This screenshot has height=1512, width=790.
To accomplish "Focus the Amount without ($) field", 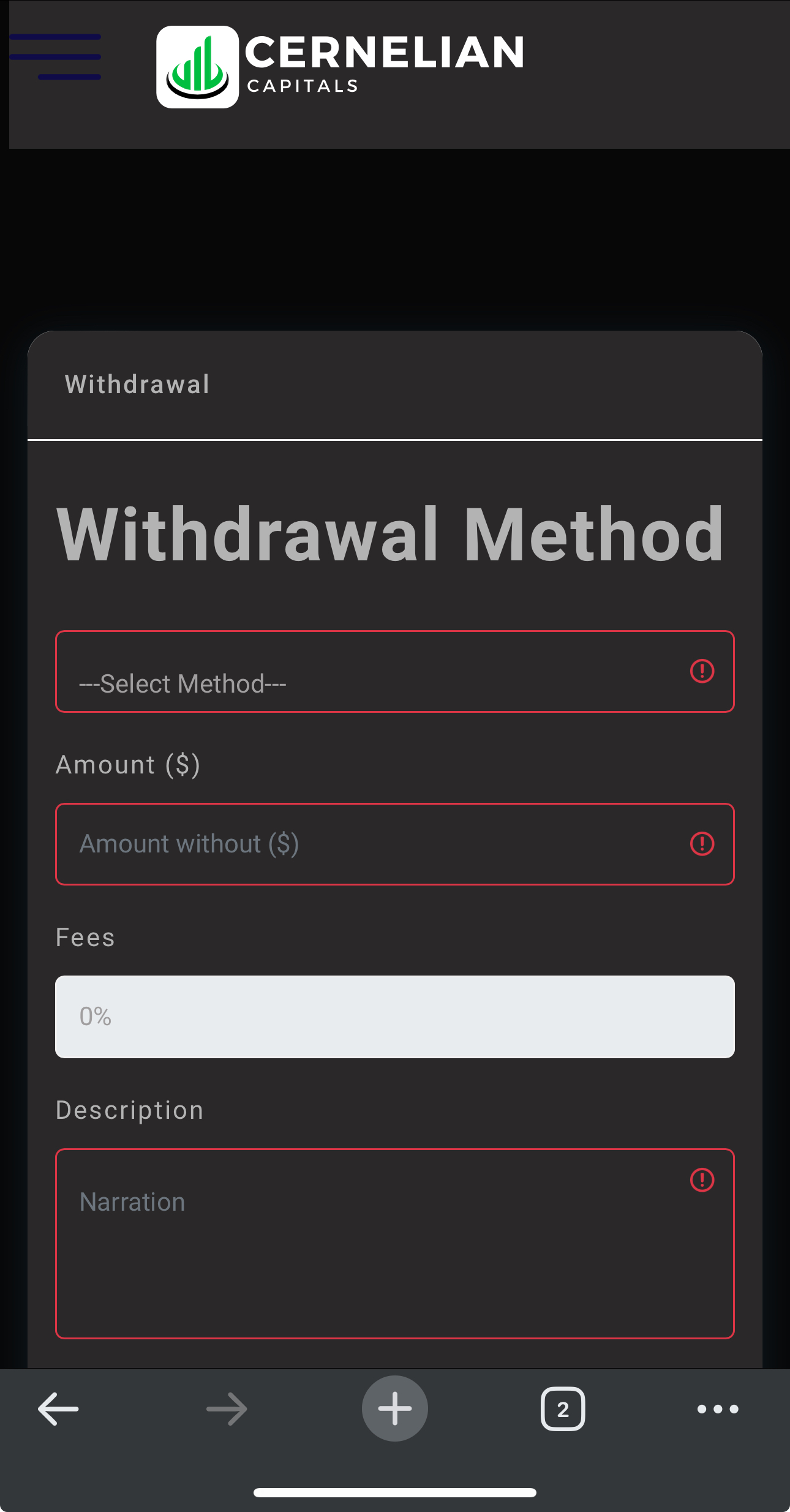I will click(x=395, y=844).
